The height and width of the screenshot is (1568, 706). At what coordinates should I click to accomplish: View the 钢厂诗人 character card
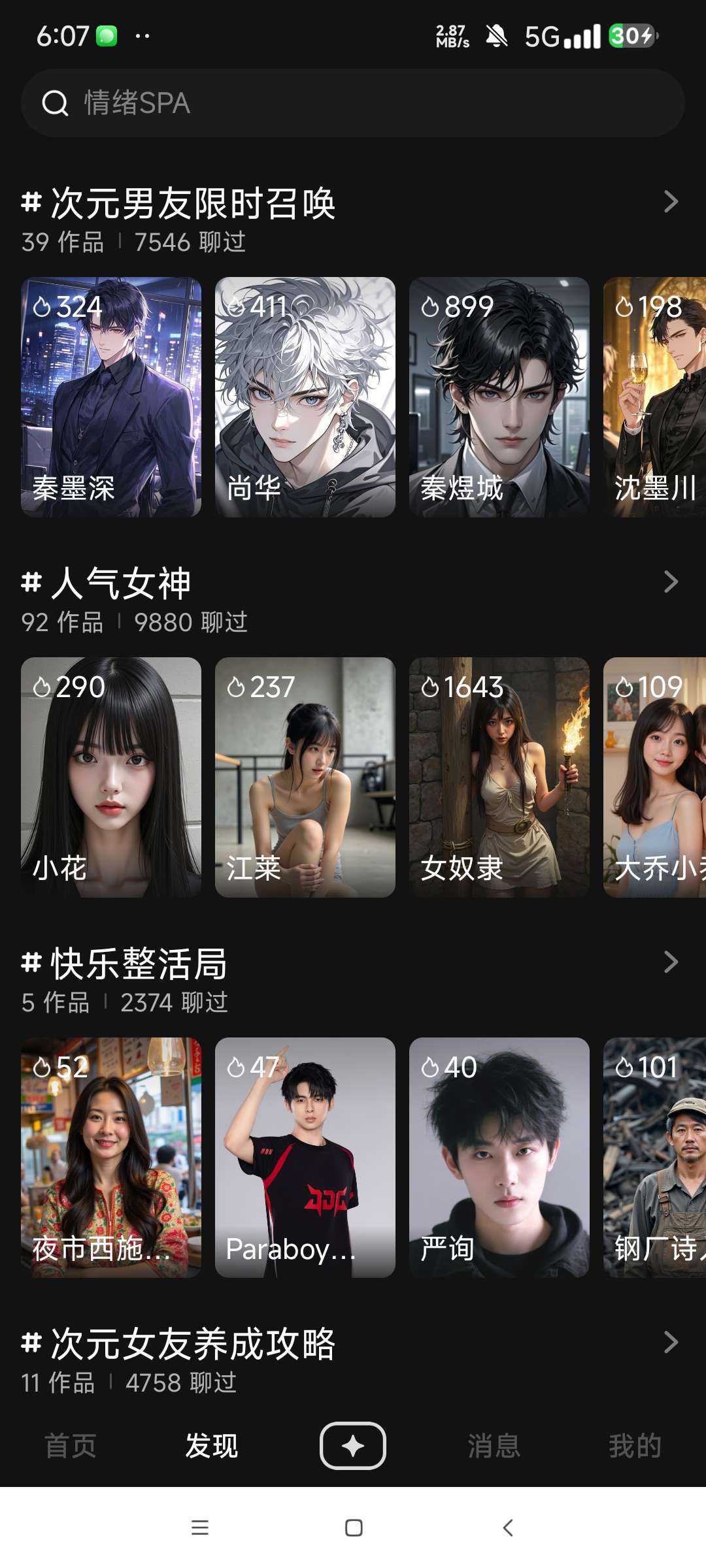(655, 1157)
